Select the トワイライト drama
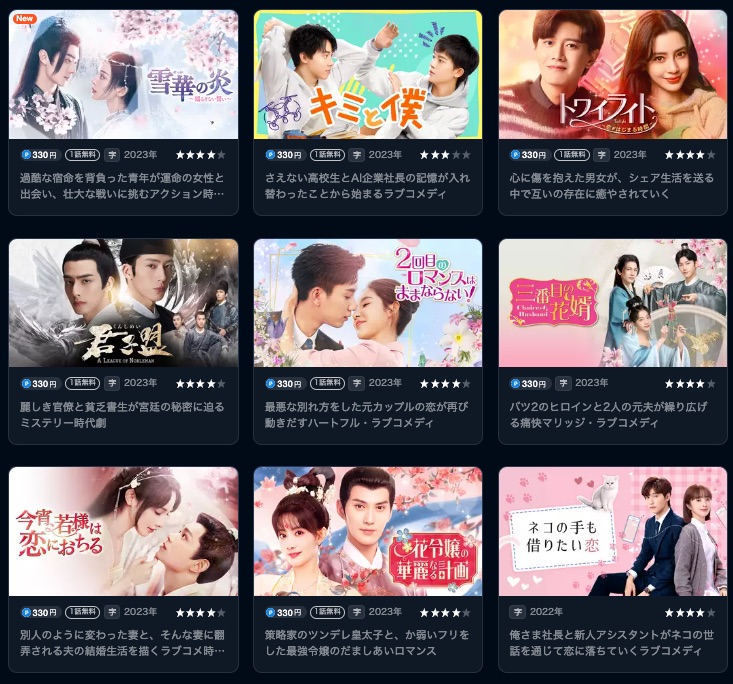Screen dimensions: 733x684 612,75
